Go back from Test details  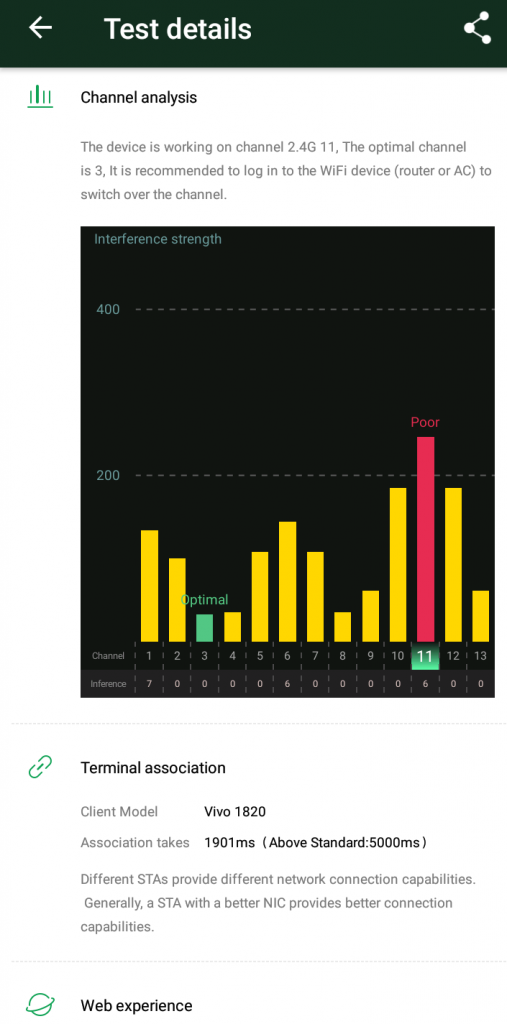point(40,27)
